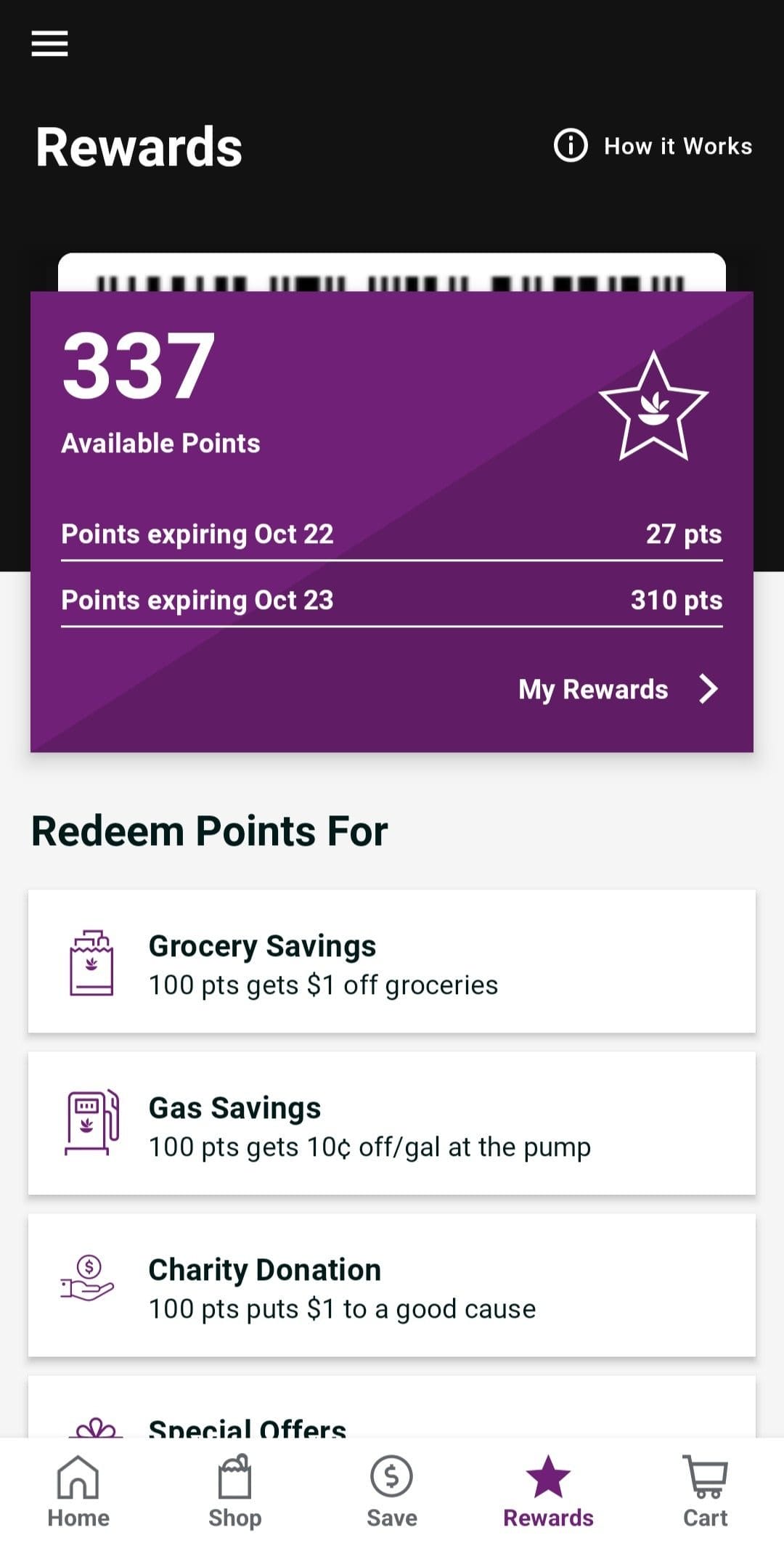This screenshot has height=1543, width=784.
Task: Open Charity Donation redemption option
Action: point(392,1285)
